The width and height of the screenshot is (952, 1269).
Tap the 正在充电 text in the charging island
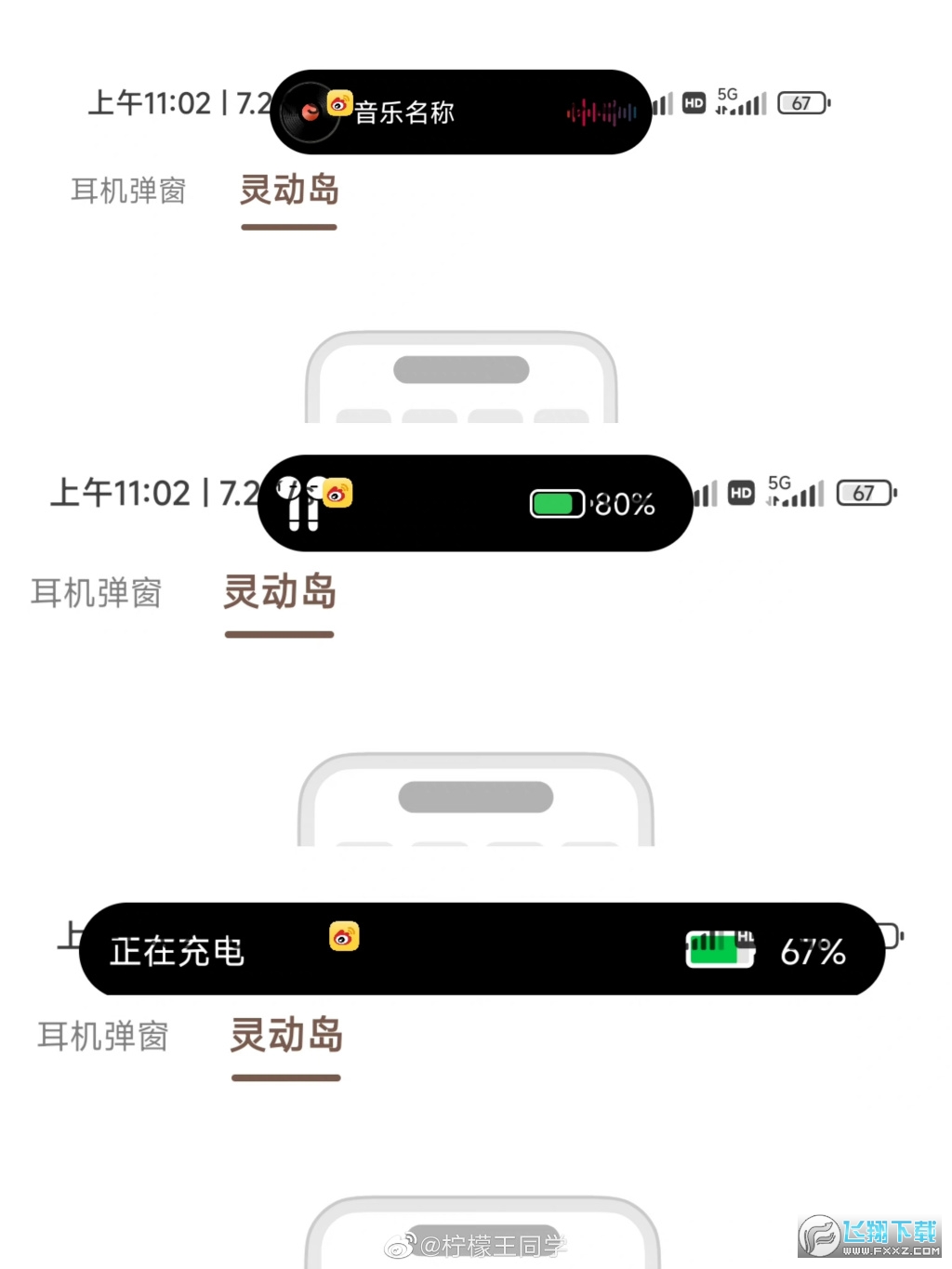click(175, 951)
